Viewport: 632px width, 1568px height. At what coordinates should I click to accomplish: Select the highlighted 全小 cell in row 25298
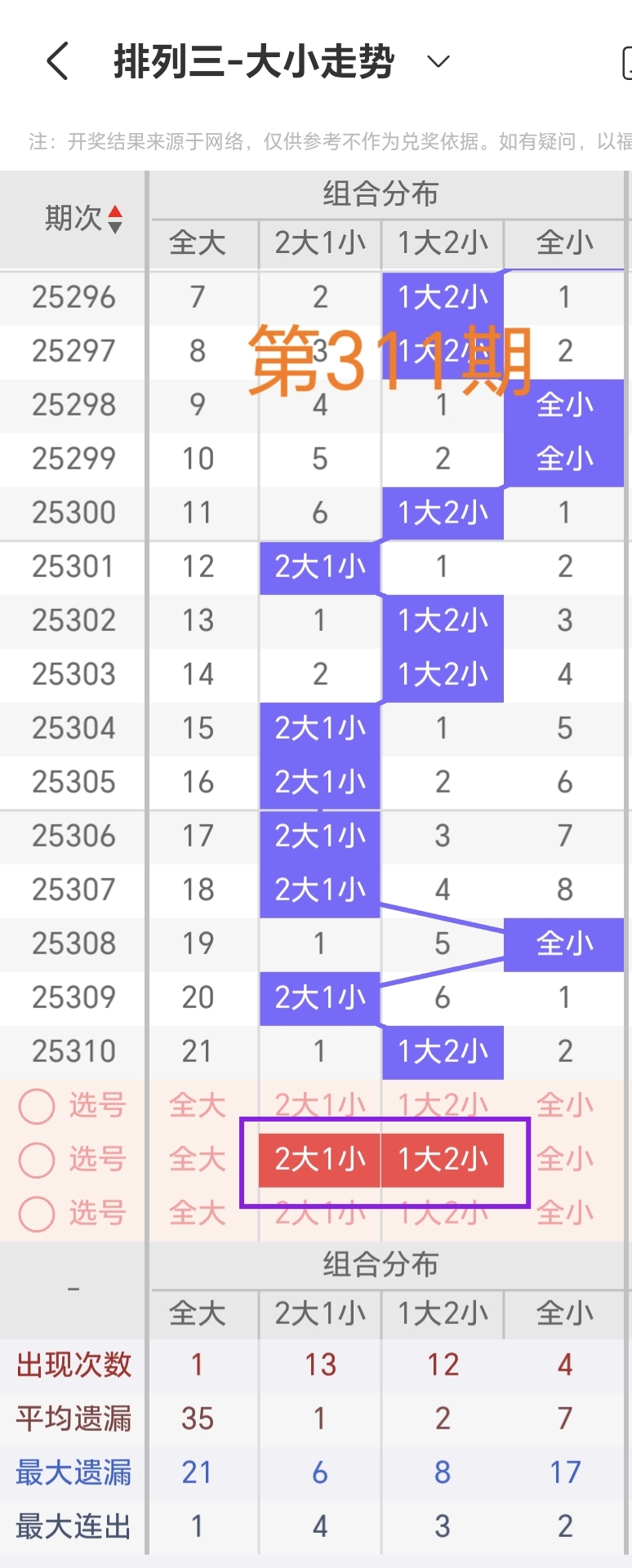[564, 404]
